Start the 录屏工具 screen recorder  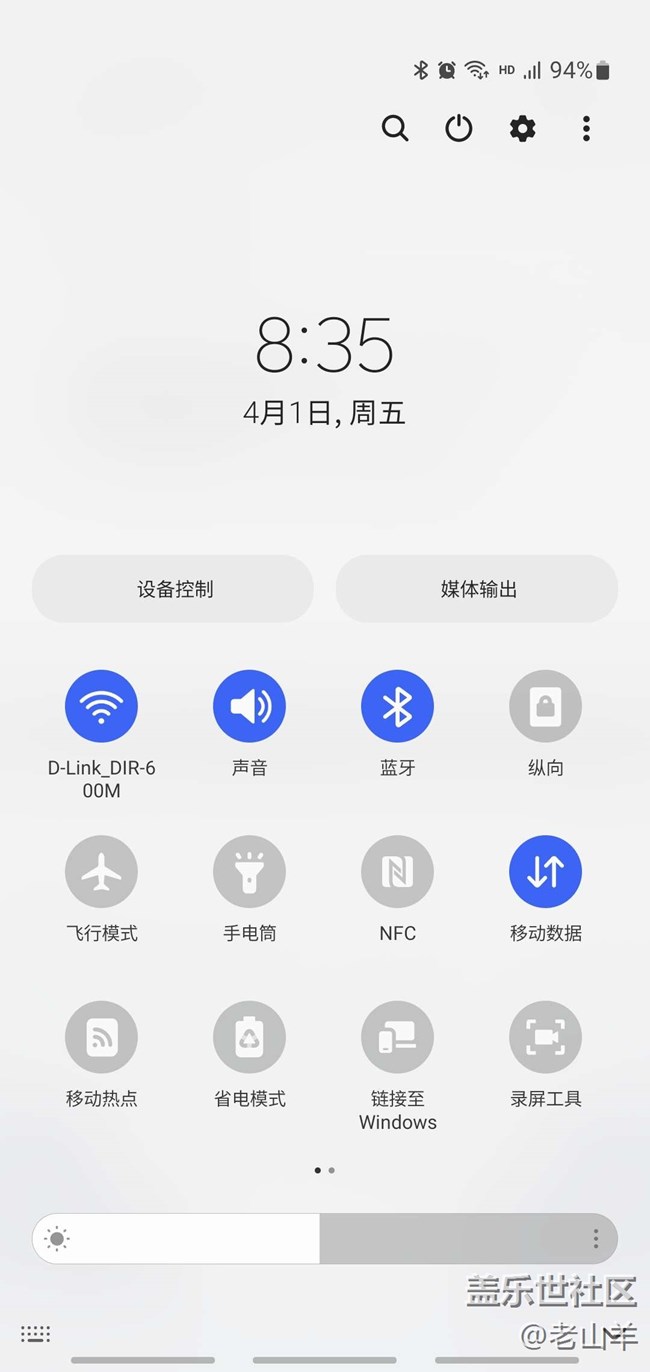pos(545,1037)
